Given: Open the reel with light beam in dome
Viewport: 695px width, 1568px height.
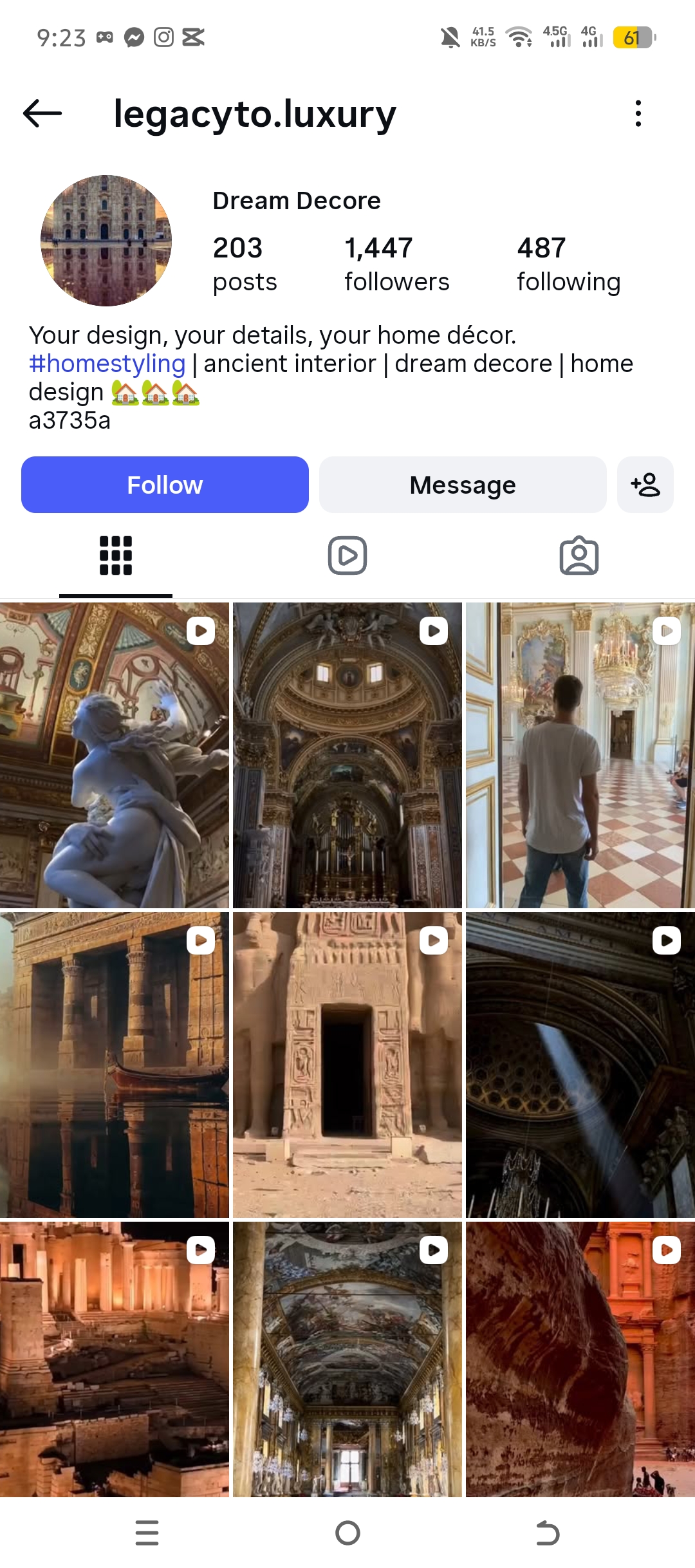Looking at the screenshot, I should 580,1065.
